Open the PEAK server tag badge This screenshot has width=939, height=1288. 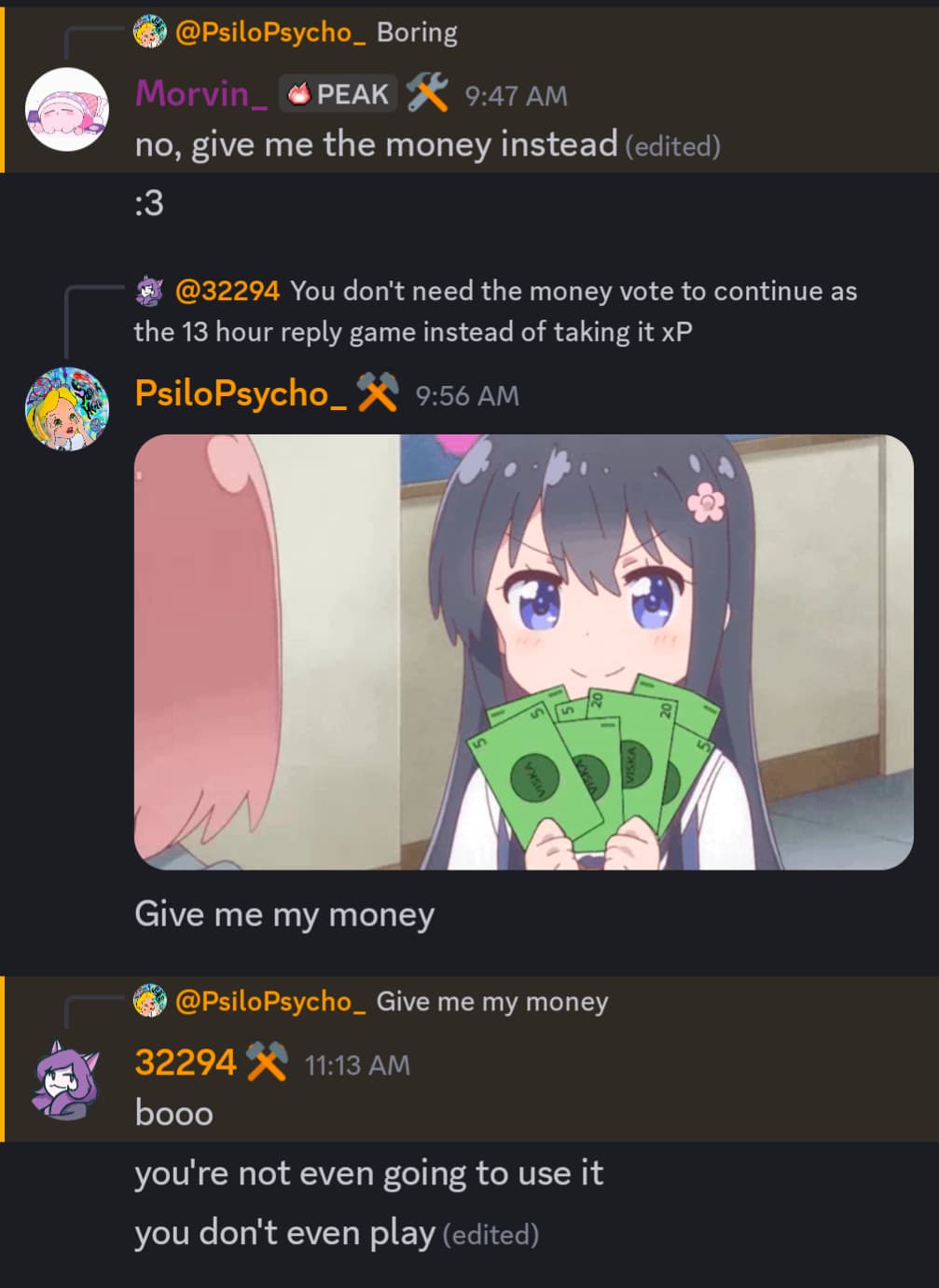338,94
